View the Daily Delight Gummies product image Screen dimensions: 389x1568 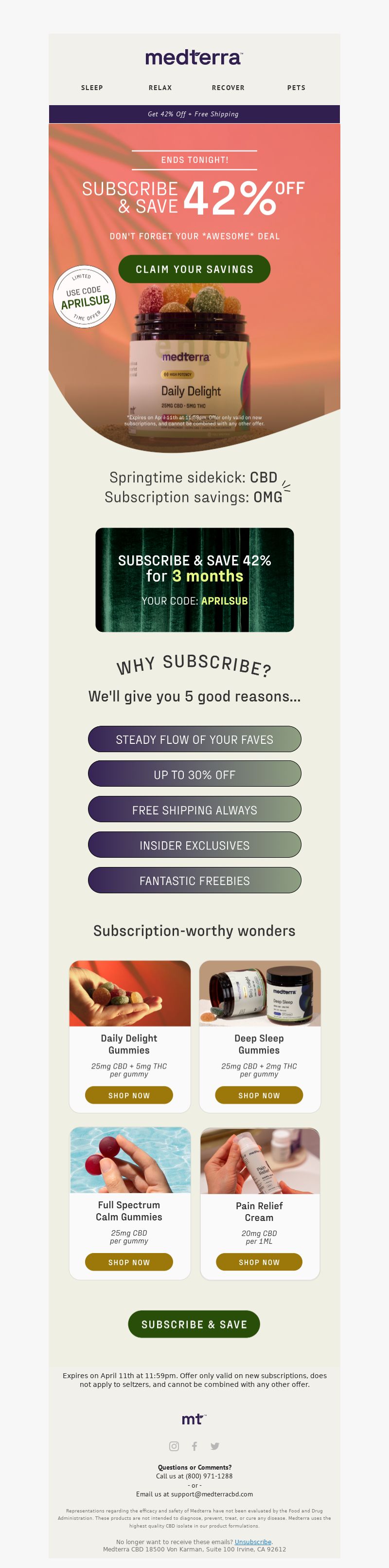(129, 994)
